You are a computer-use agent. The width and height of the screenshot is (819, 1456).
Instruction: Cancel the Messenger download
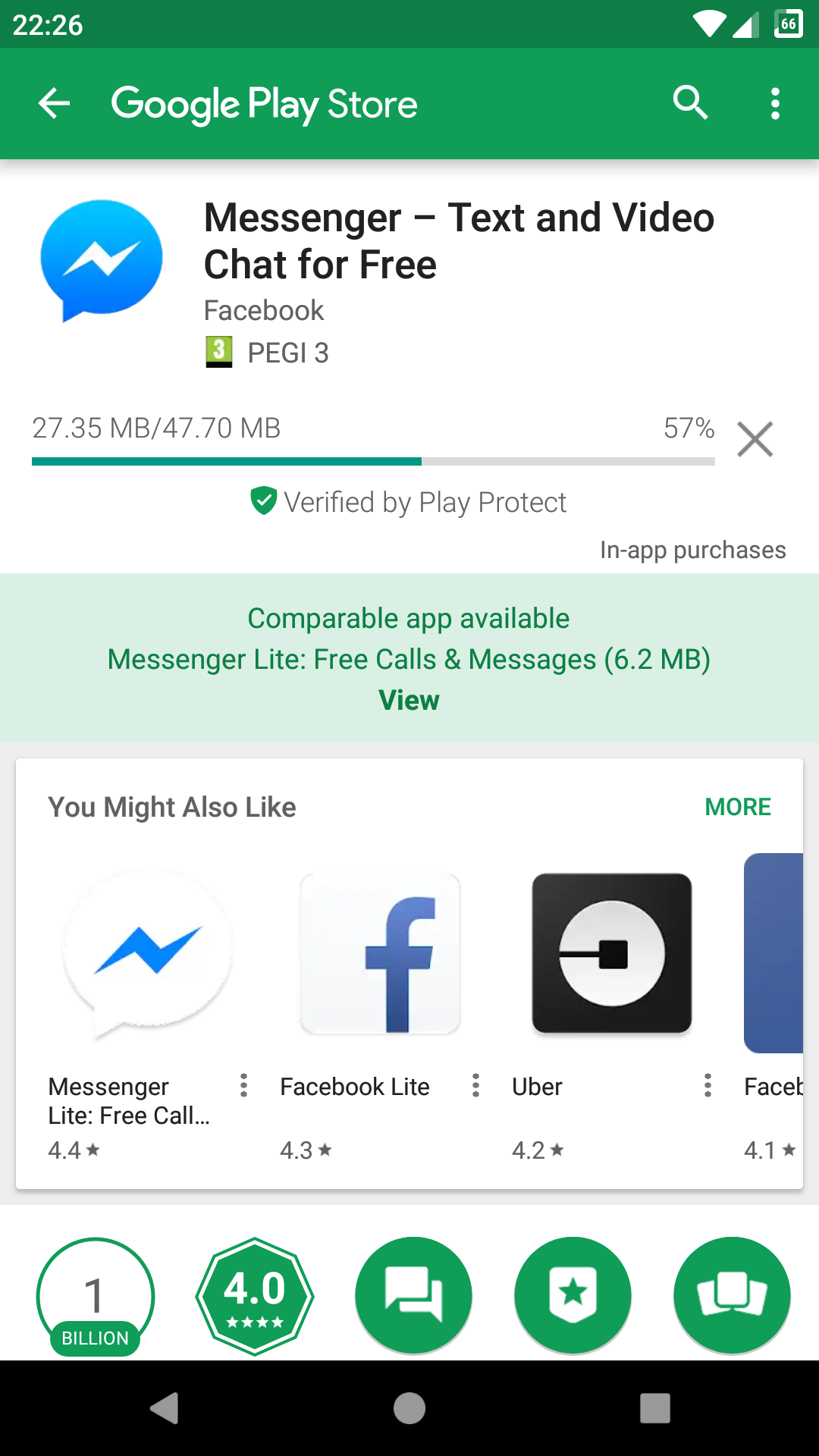[x=755, y=439]
